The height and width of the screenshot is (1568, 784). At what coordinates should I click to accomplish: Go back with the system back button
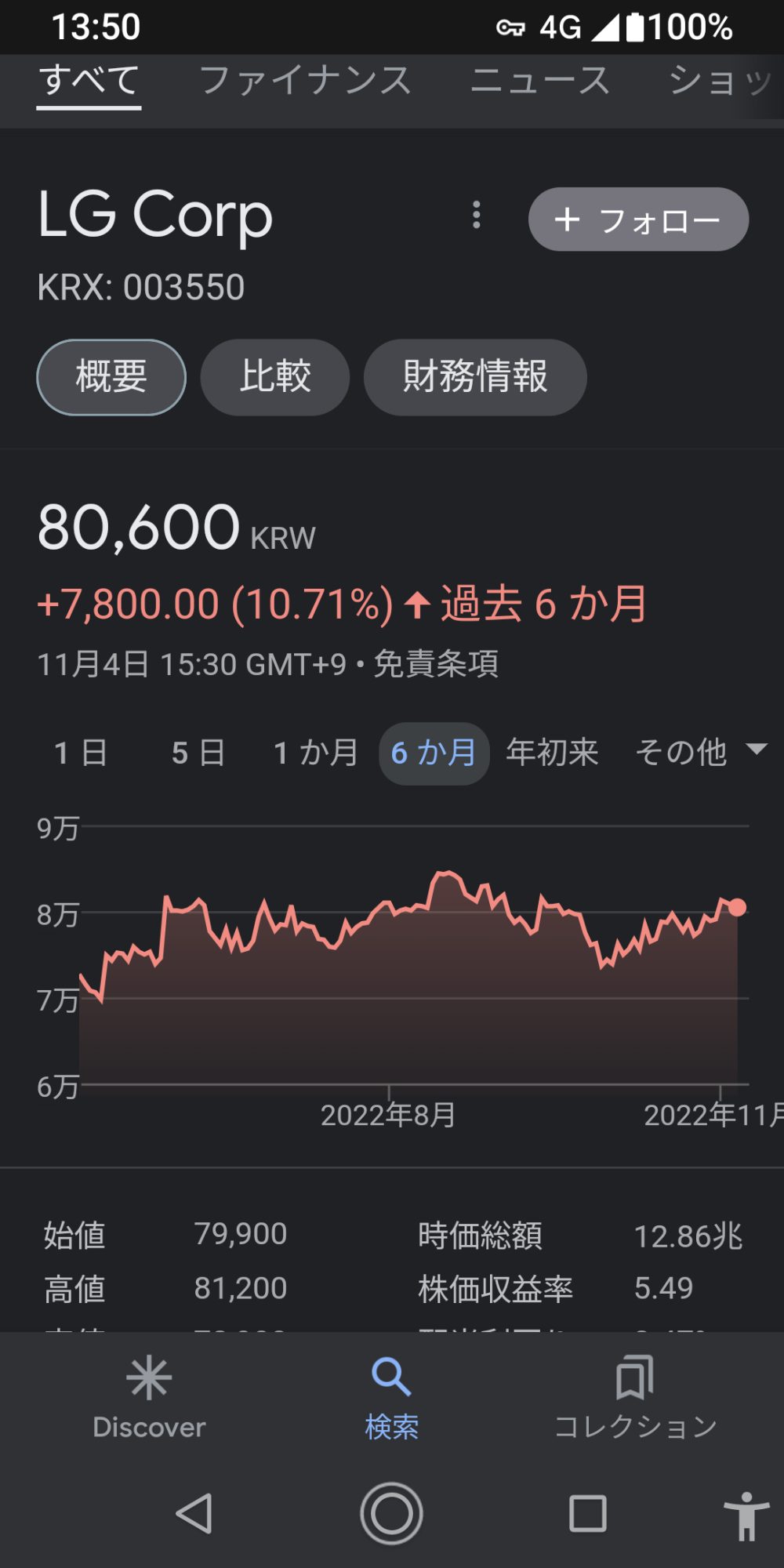pyautogui.click(x=194, y=1513)
